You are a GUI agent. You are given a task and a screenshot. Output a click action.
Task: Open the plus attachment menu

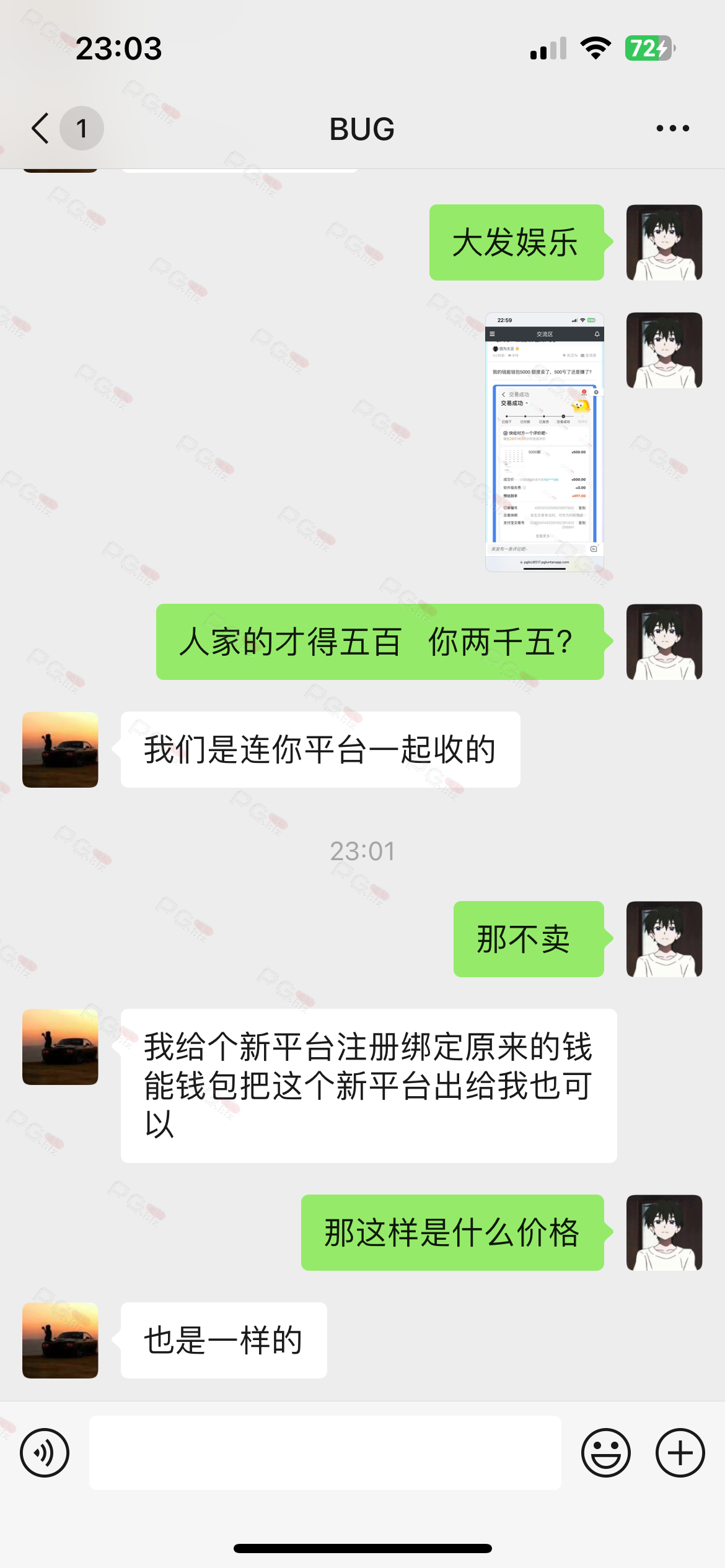click(680, 1453)
